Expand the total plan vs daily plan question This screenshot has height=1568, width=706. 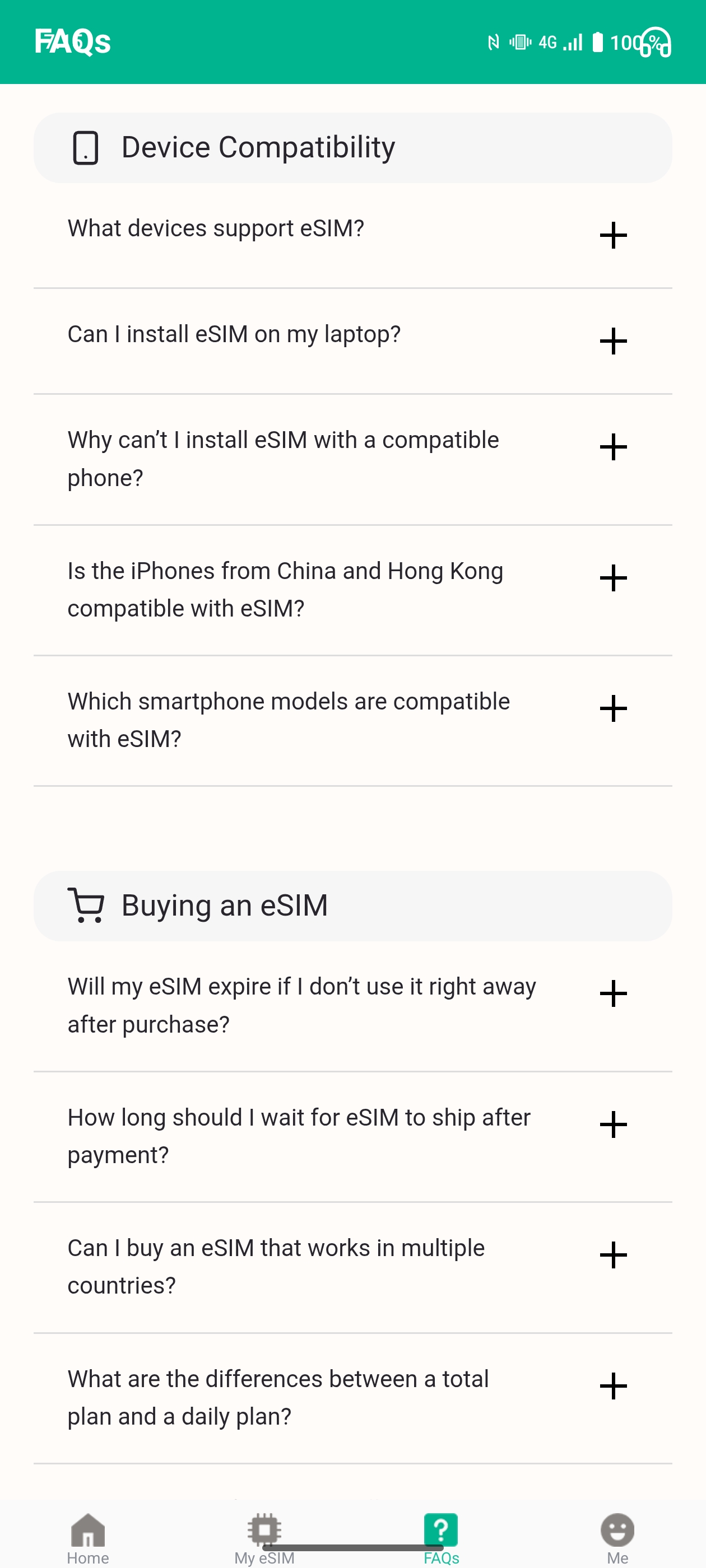[x=352, y=1398]
